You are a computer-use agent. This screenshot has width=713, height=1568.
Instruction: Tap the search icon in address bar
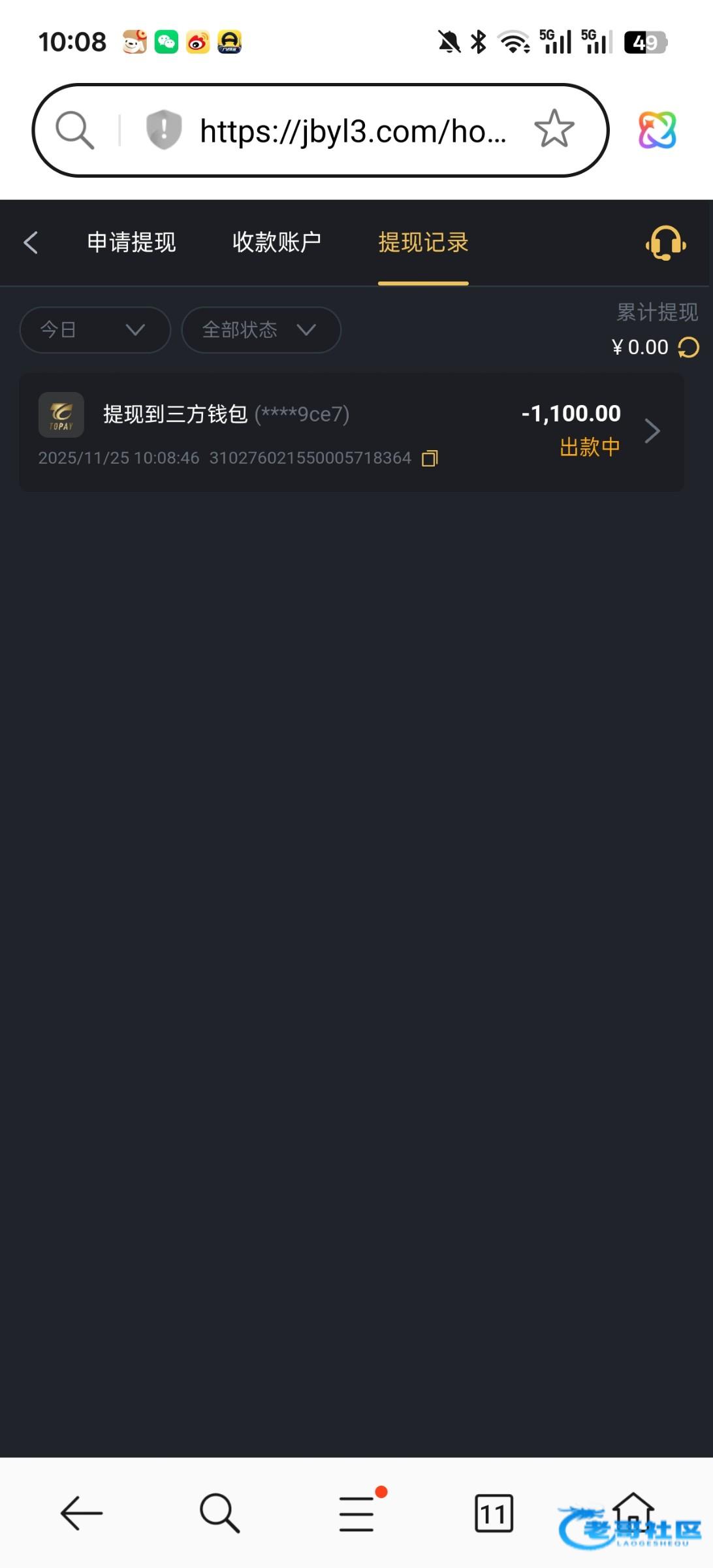(75, 130)
